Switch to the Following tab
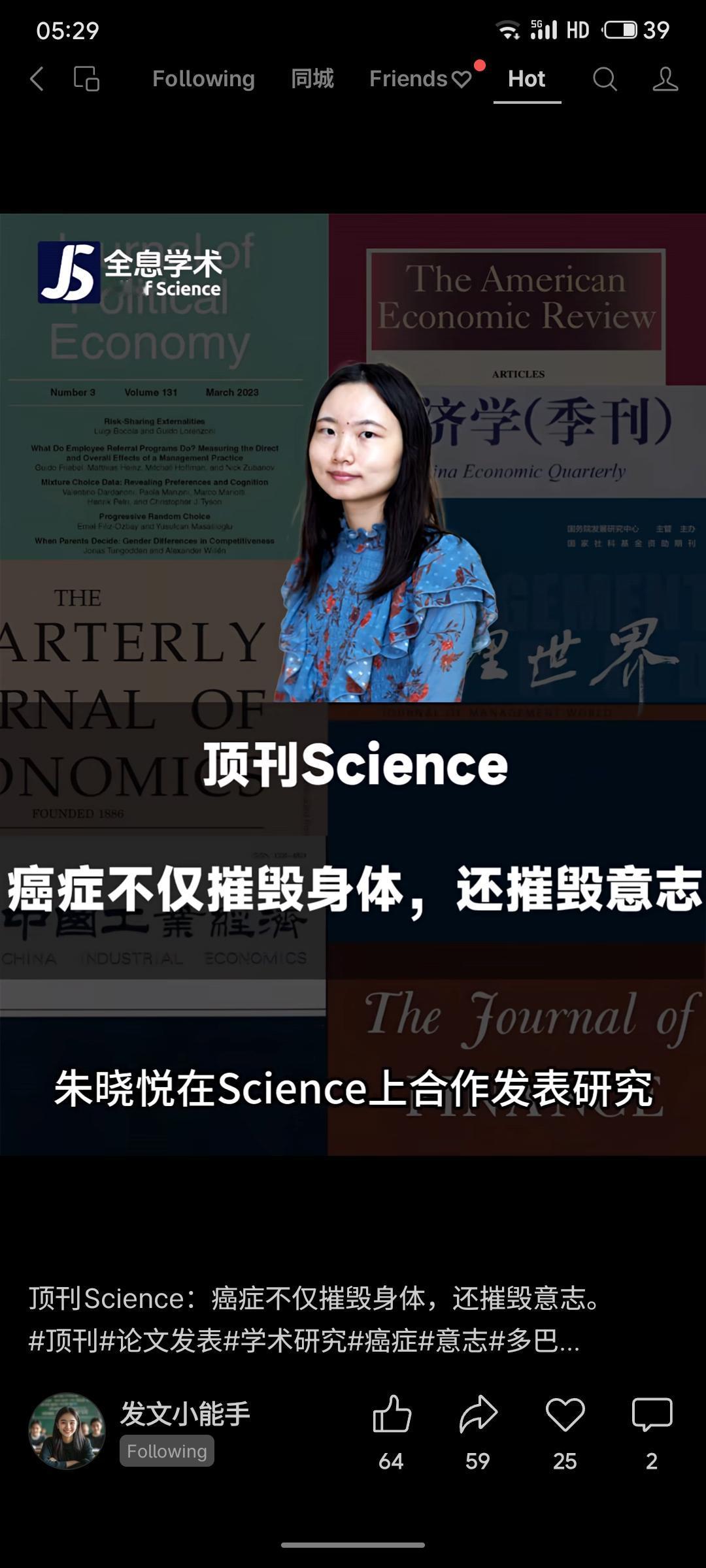This screenshot has width=706, height=1568. (203, 79)
